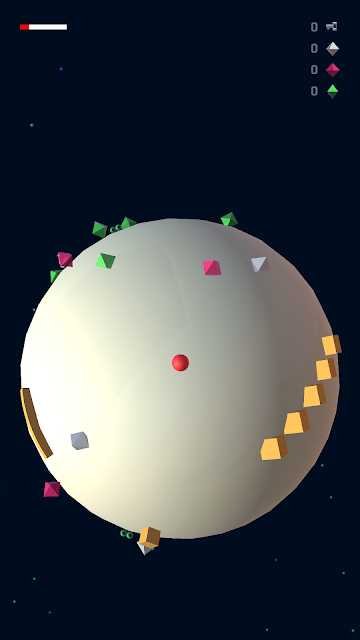Tap the red ball on the planet
Image resolution: width=360 pixels, height=640 pixels.
[180, 362]
